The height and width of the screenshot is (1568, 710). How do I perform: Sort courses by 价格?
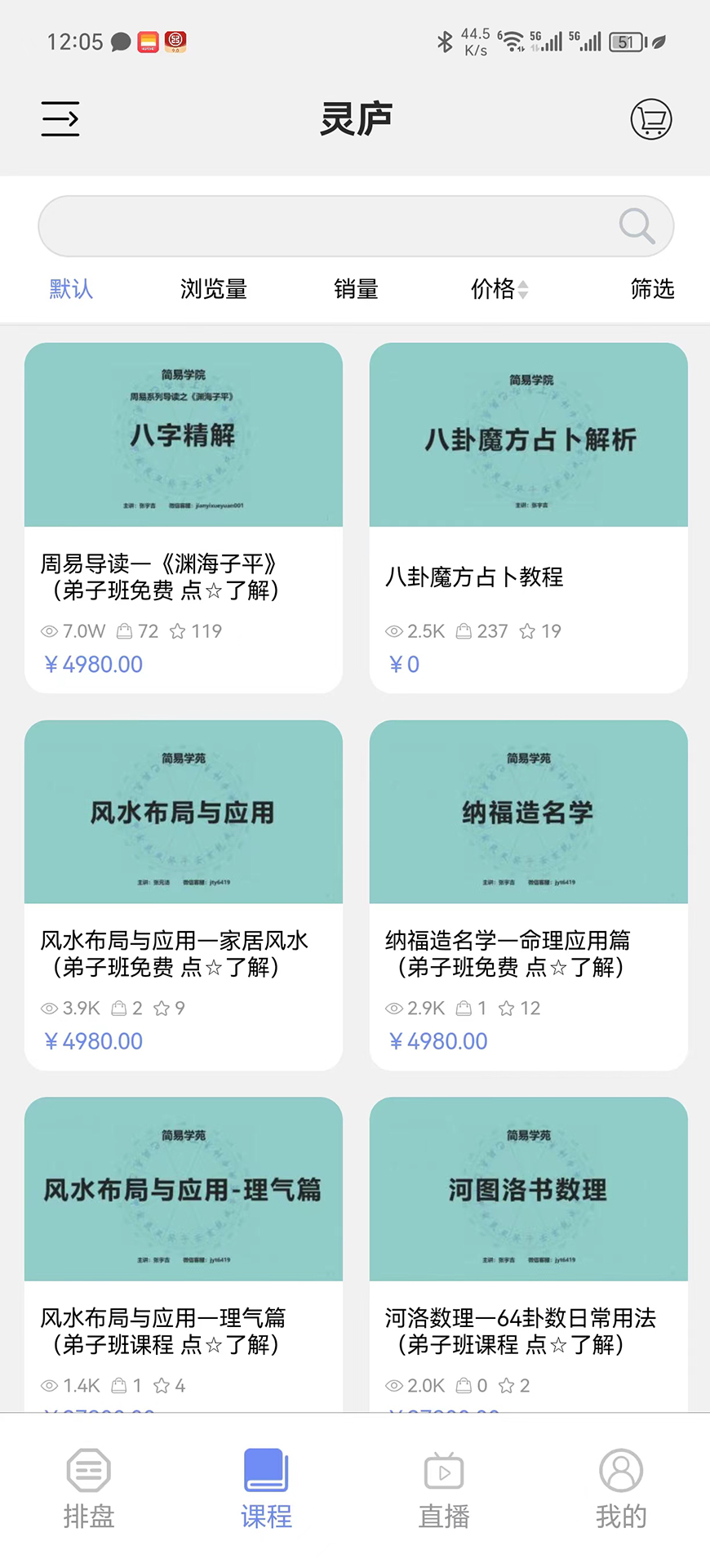[499, 289]
